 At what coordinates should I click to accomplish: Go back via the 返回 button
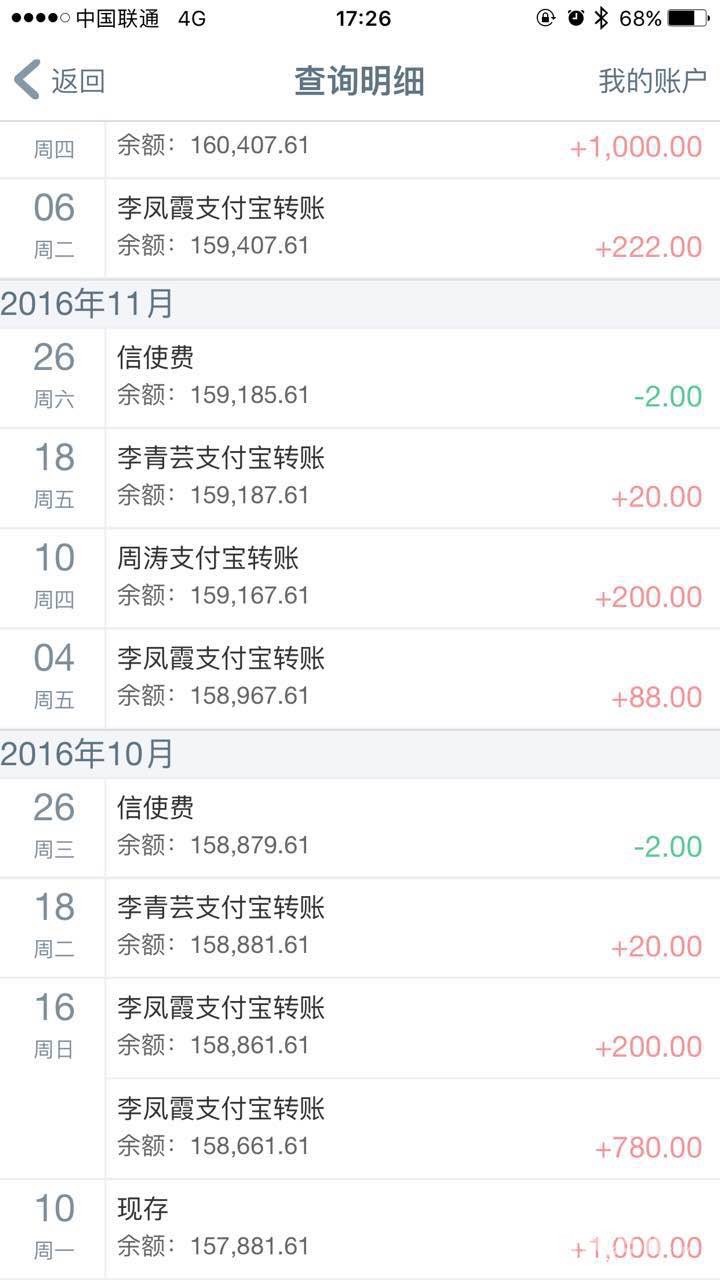pyautogui.click(x=60, y=80)
